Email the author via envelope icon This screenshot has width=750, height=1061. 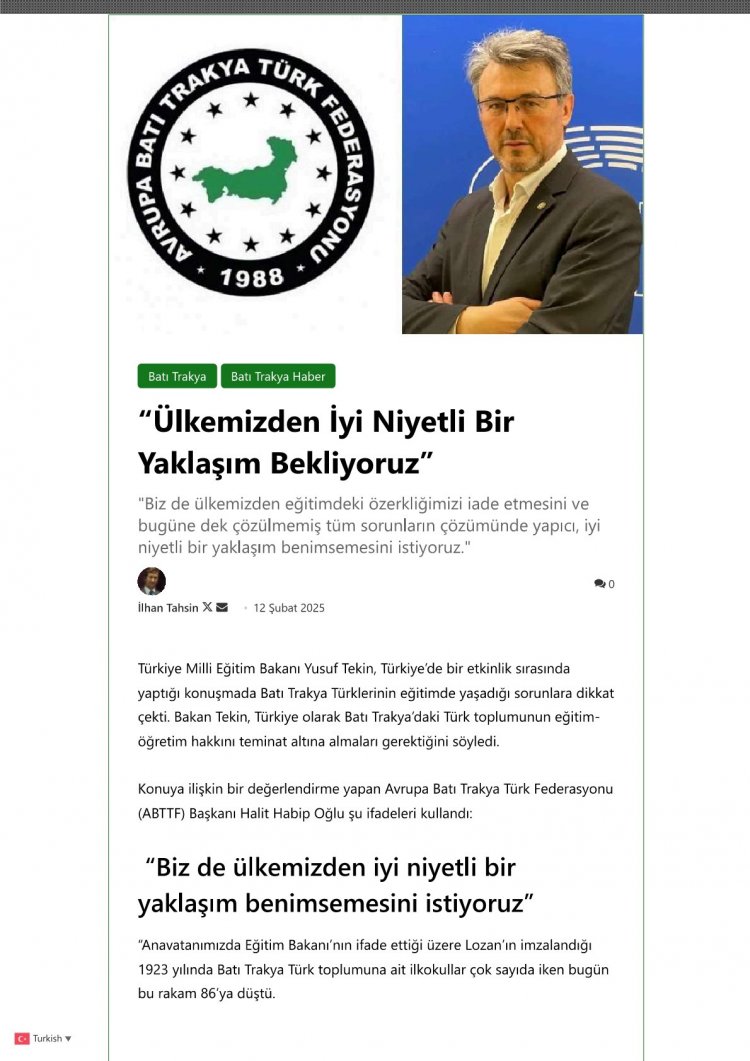222,607
